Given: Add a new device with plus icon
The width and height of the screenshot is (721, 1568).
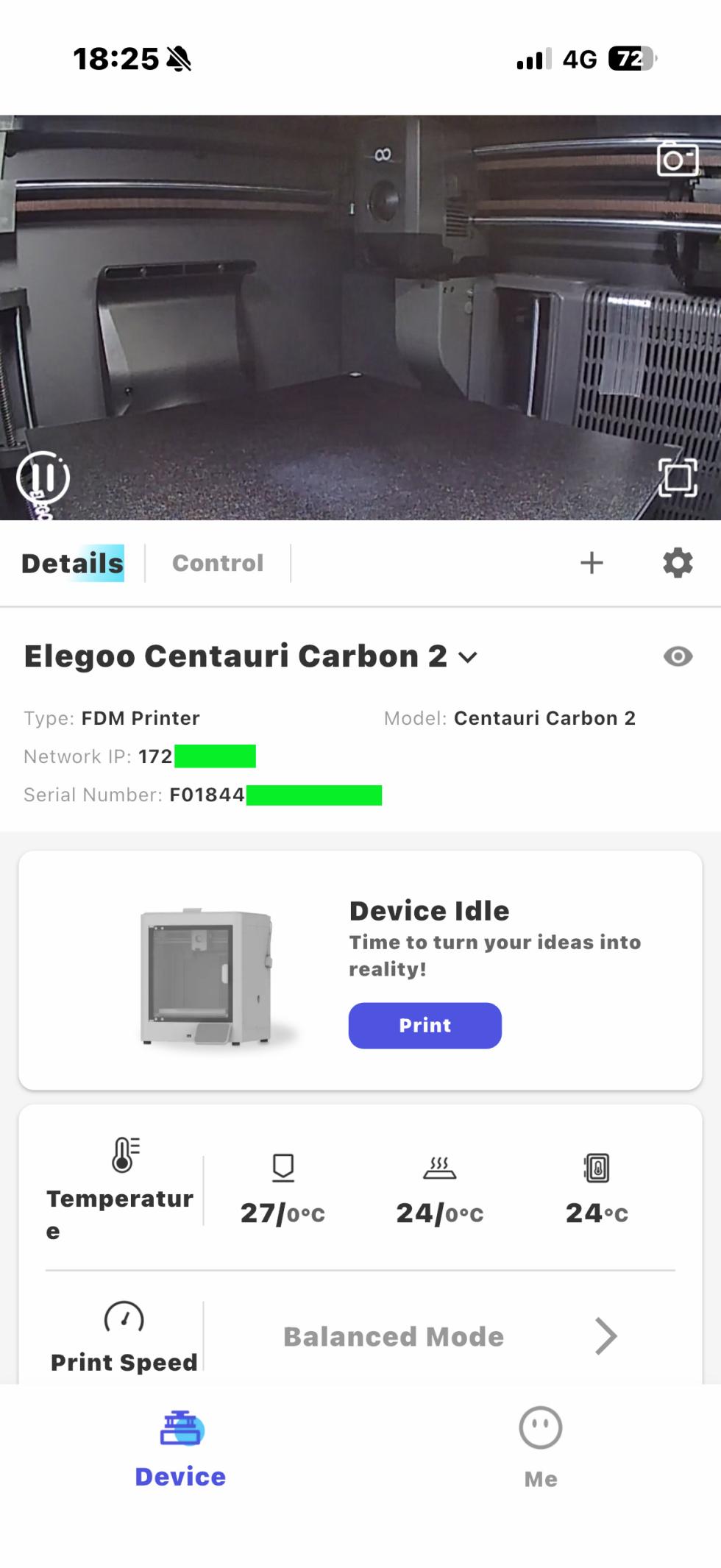Looking at the screenshot, I should 592,563.
